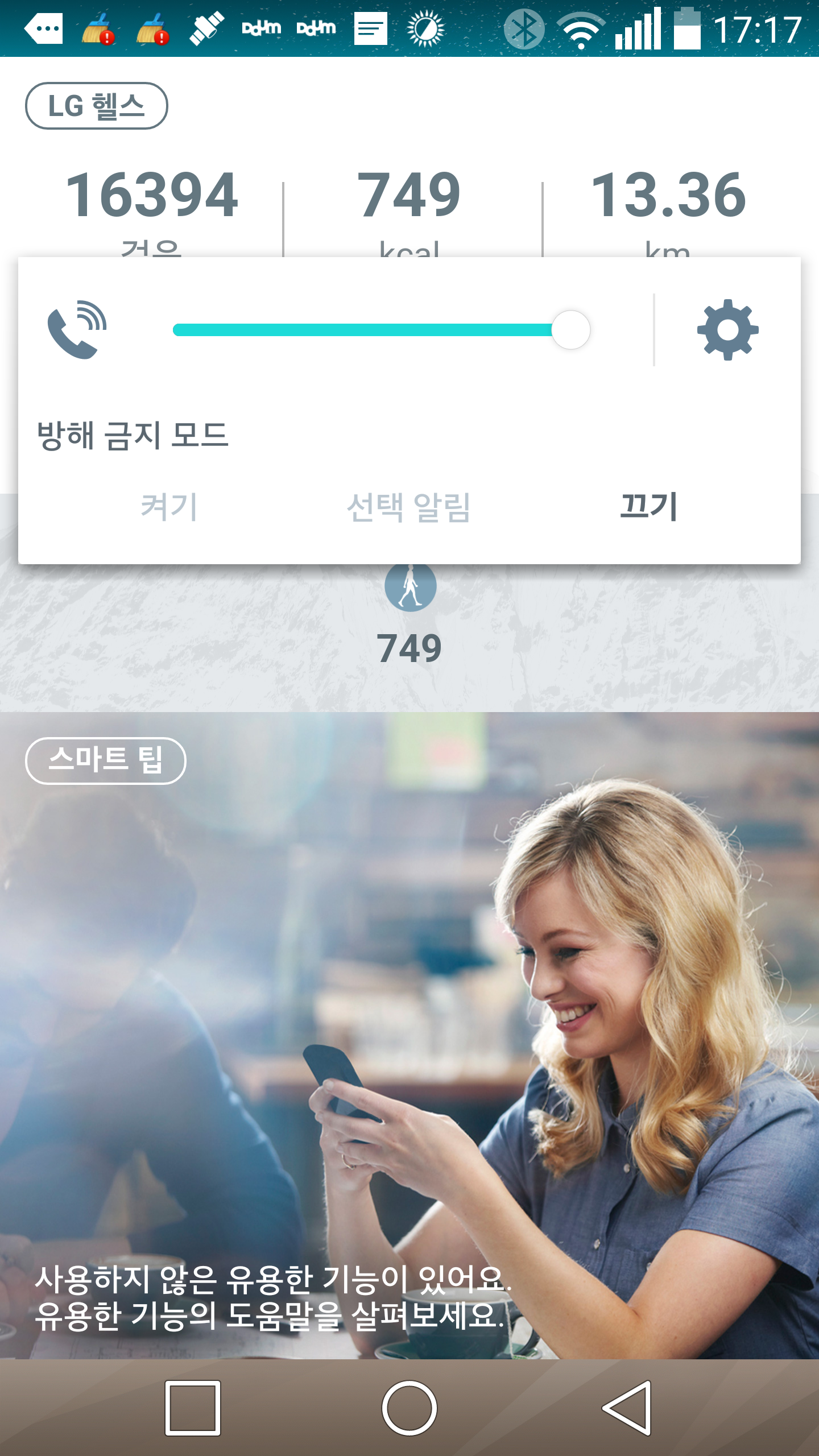The width and height of the screenshot is (819, 1456).
Task: Tap the ringtone volume slider
Action: coord(381,330)
